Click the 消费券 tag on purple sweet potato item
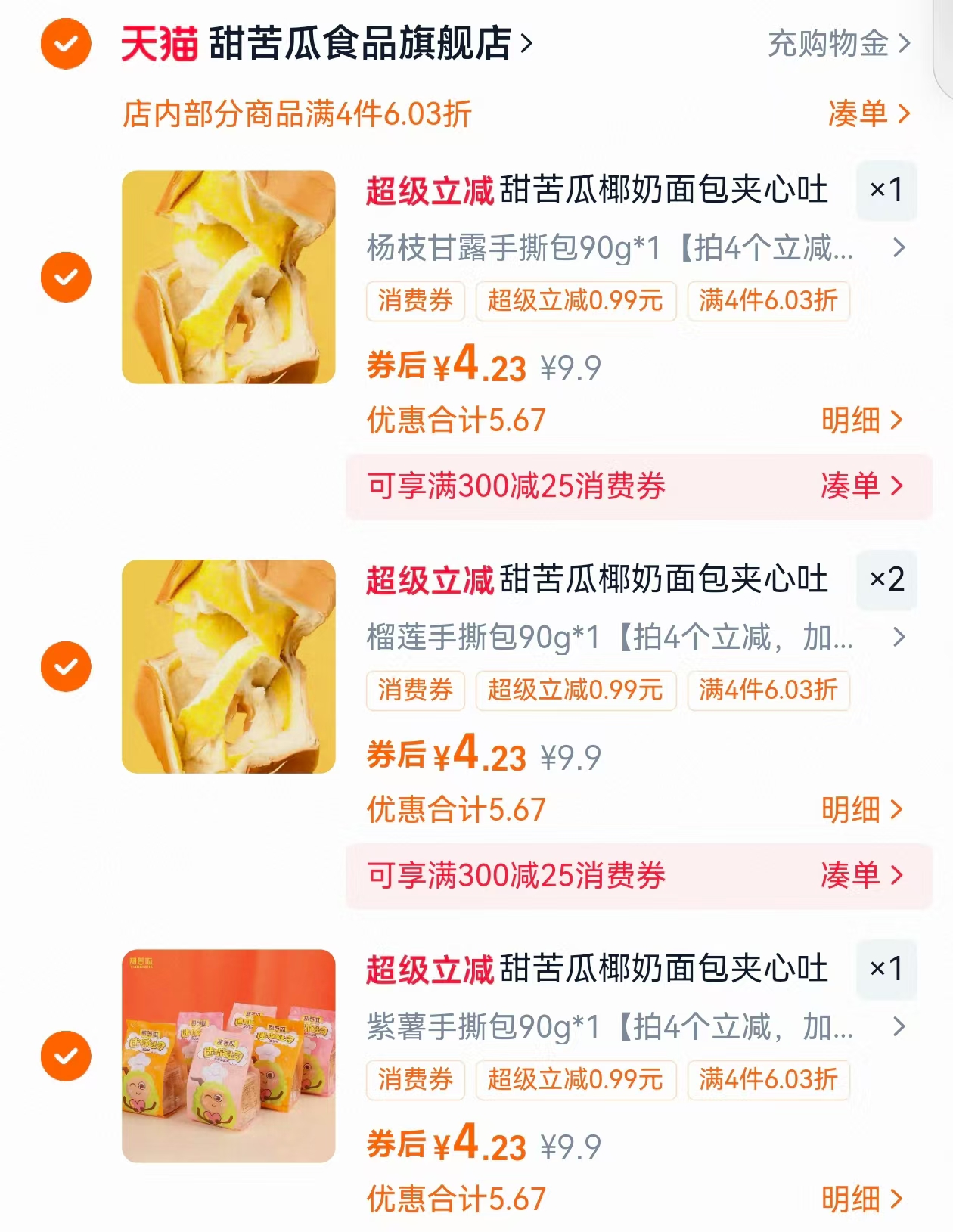 point(415,1081)
